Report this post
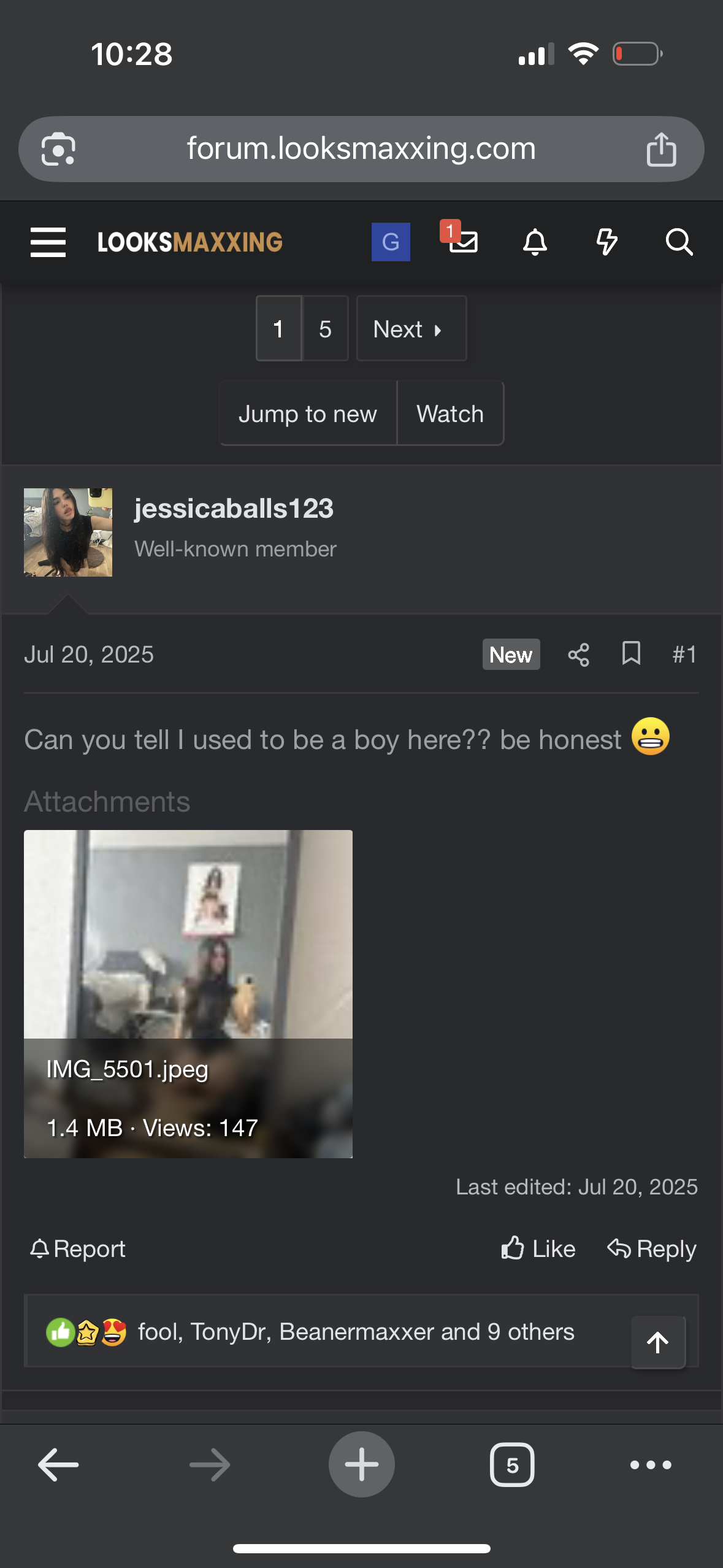The image size is (723, 1568). point(78,1249)
